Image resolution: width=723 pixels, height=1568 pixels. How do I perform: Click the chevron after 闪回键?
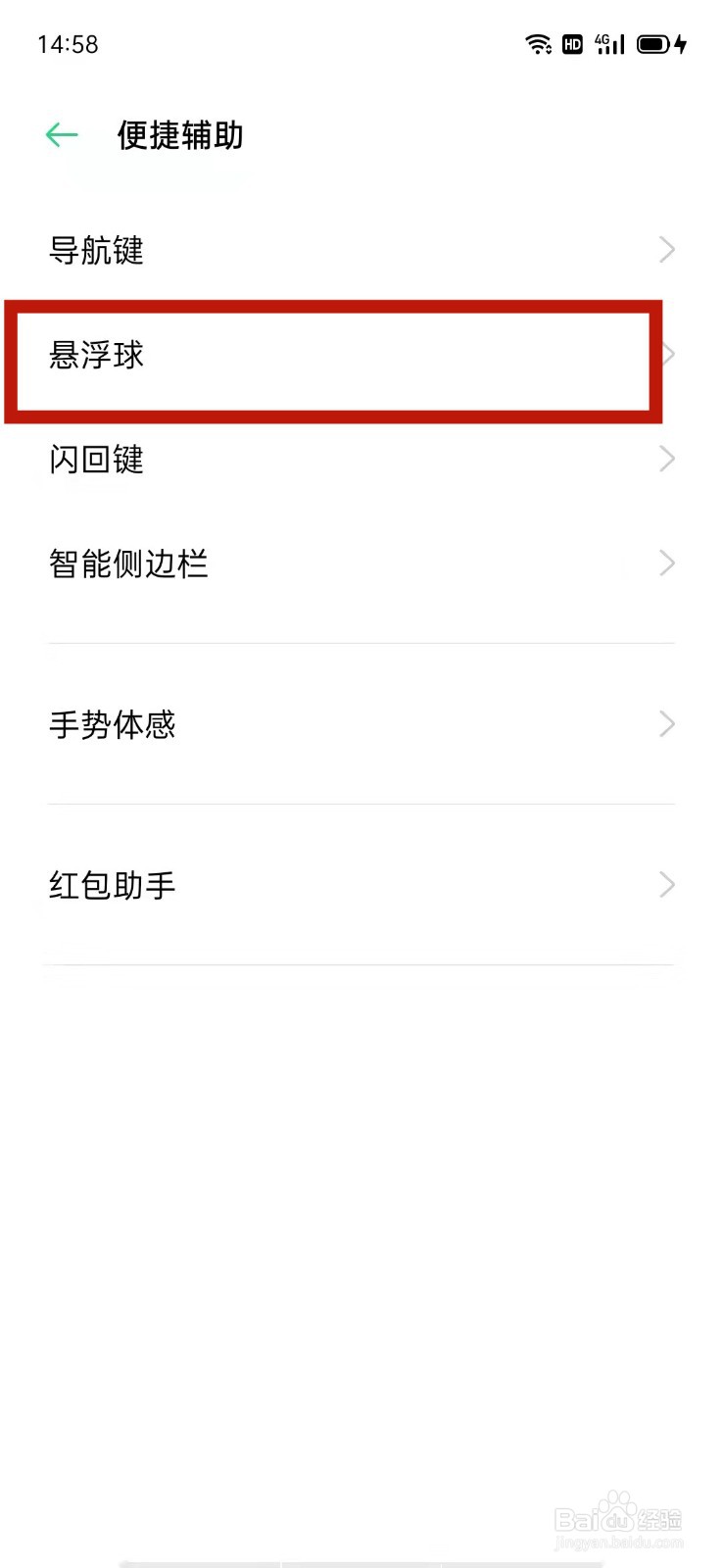pos(667,460)
